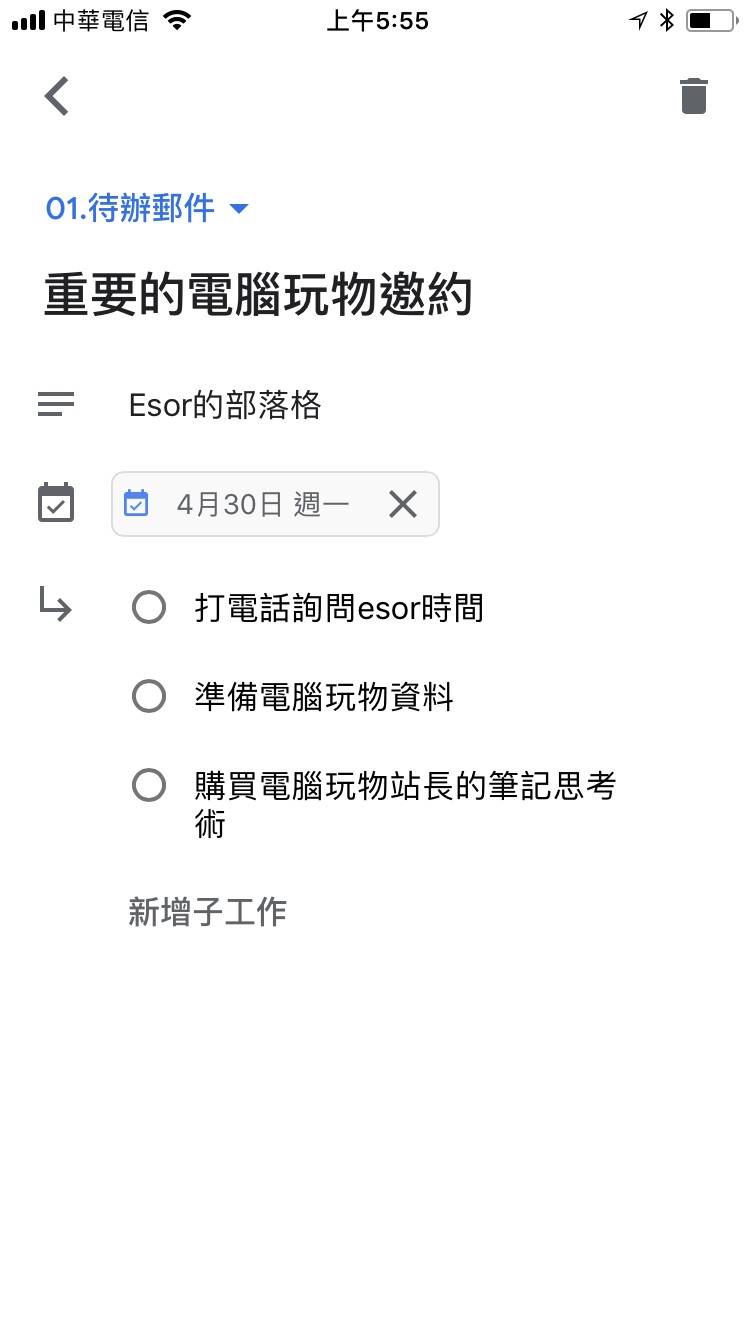Delete this task with the trash icon
Screen dimensions: 750x1334
[x=694, y=96]
